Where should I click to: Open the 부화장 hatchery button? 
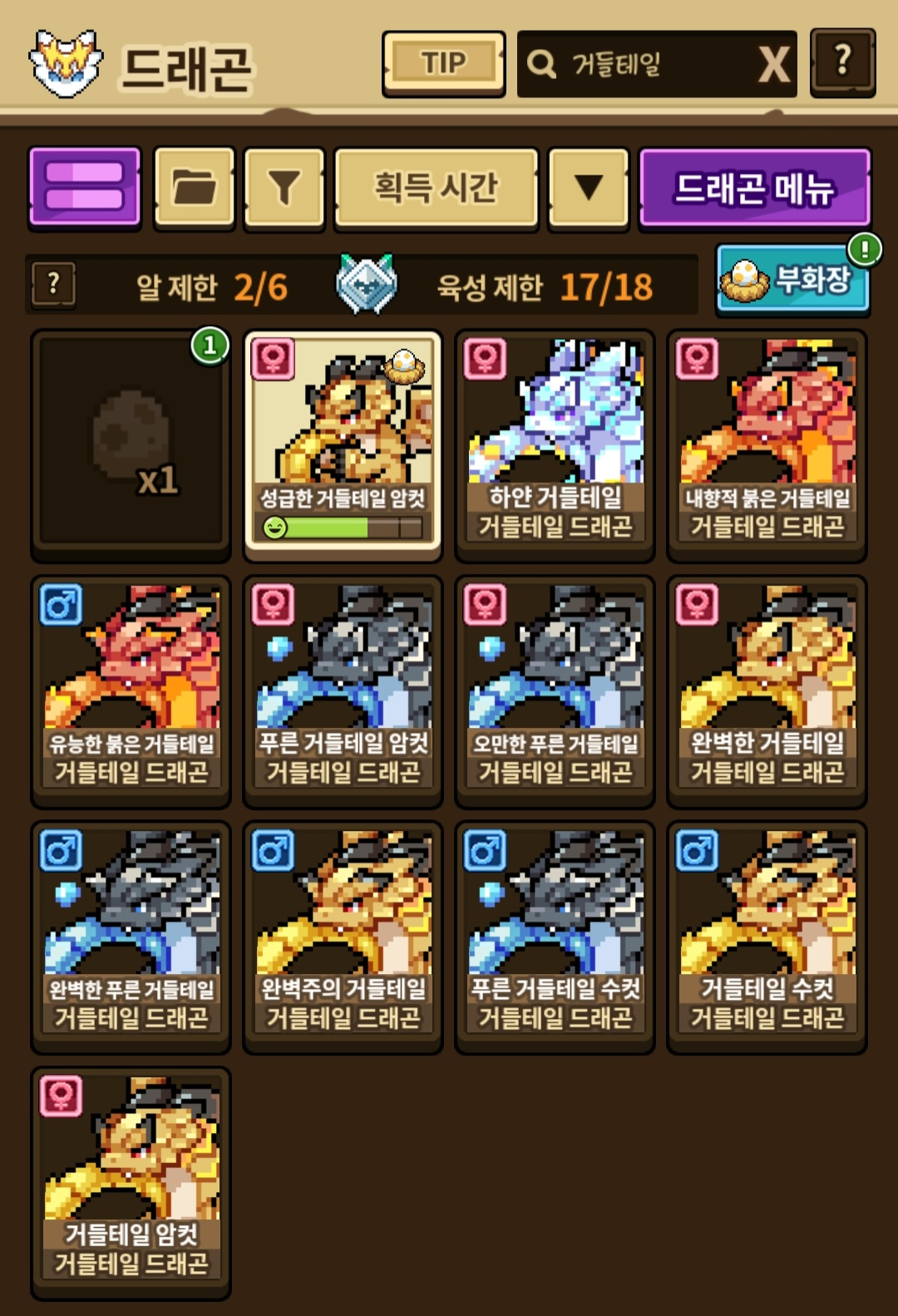click(792, 280)
